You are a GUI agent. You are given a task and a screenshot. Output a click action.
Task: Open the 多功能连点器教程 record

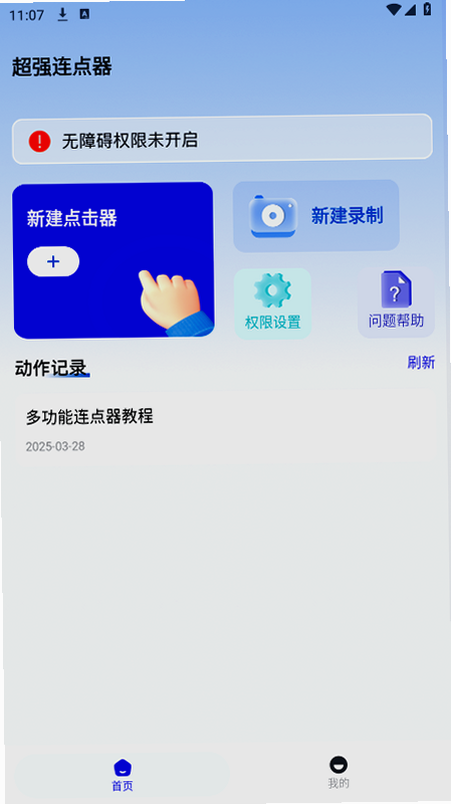coord(226,428)
